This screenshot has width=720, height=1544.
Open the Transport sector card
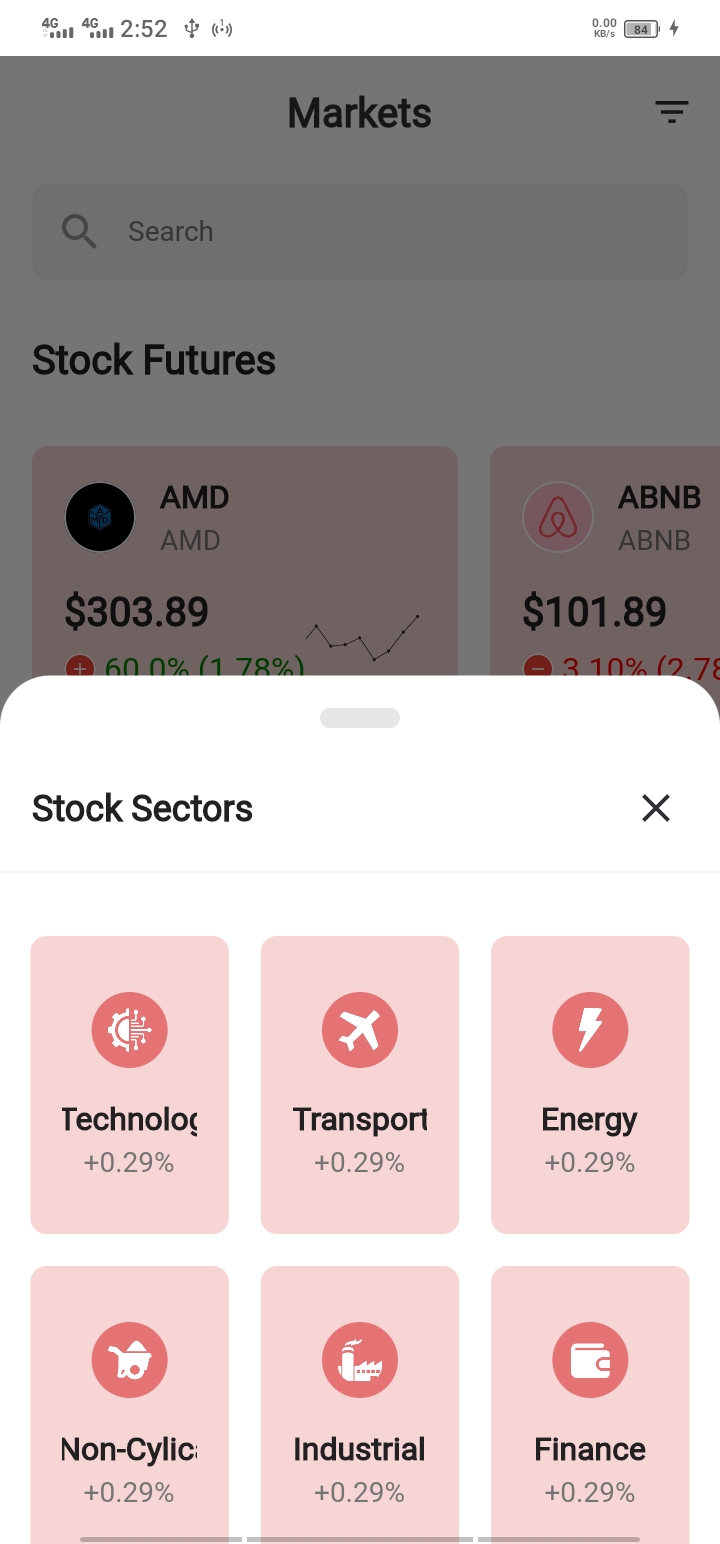pyautogui.click(x=360, y=1084)
